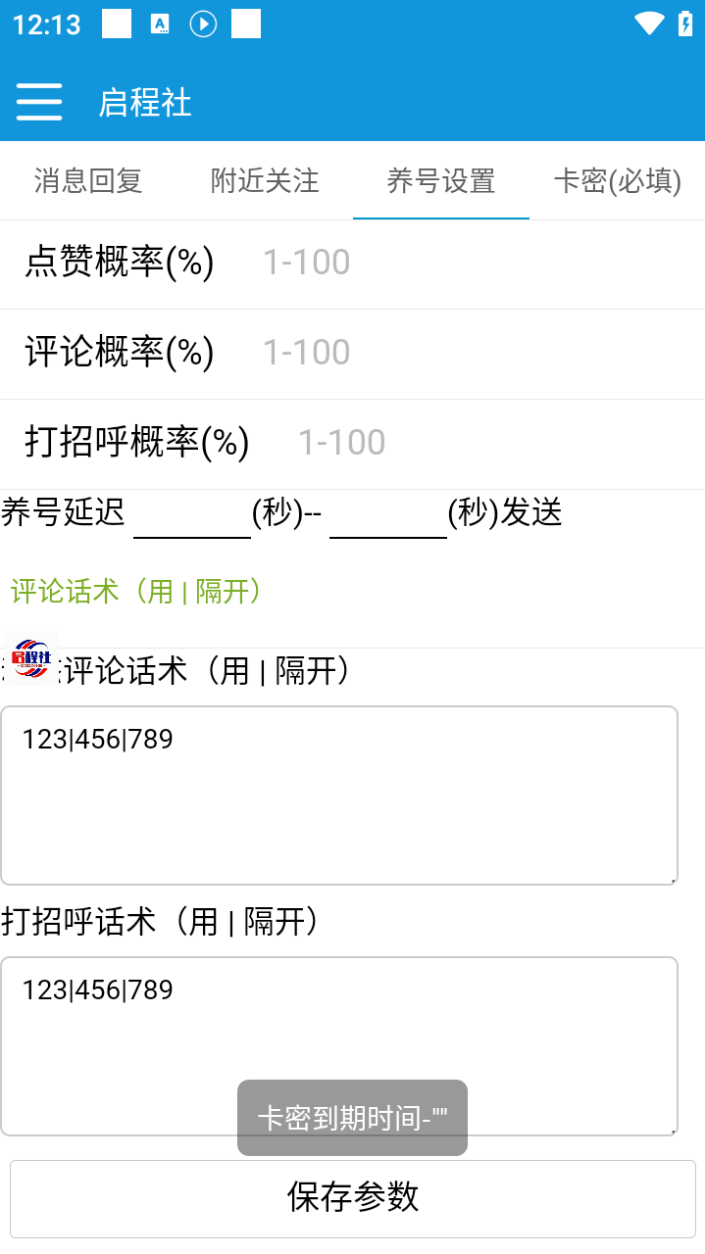Edit the 打招呼话术 text box
The image size is (705, 1254).
coord(338,1030)
